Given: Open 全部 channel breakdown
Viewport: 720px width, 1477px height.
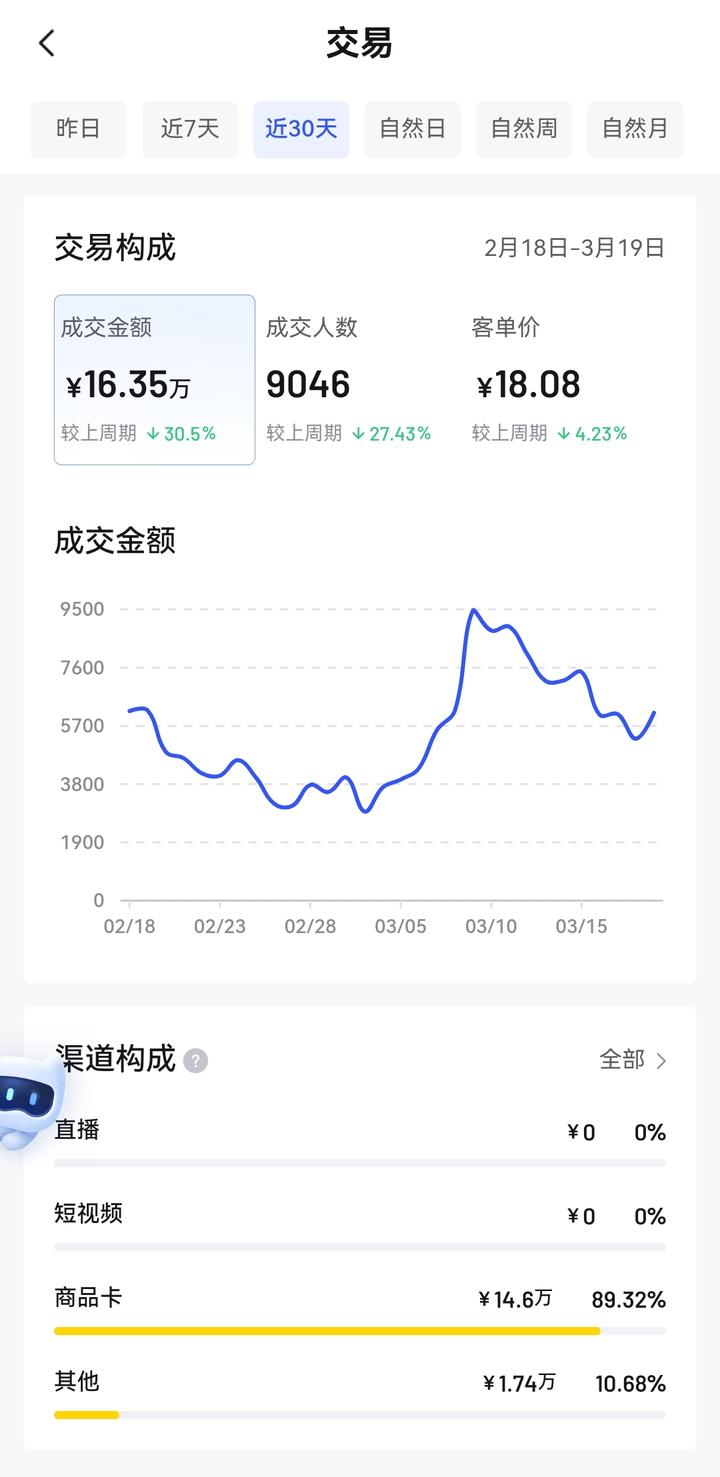Looking at the screenshot, I should 633,1060.
